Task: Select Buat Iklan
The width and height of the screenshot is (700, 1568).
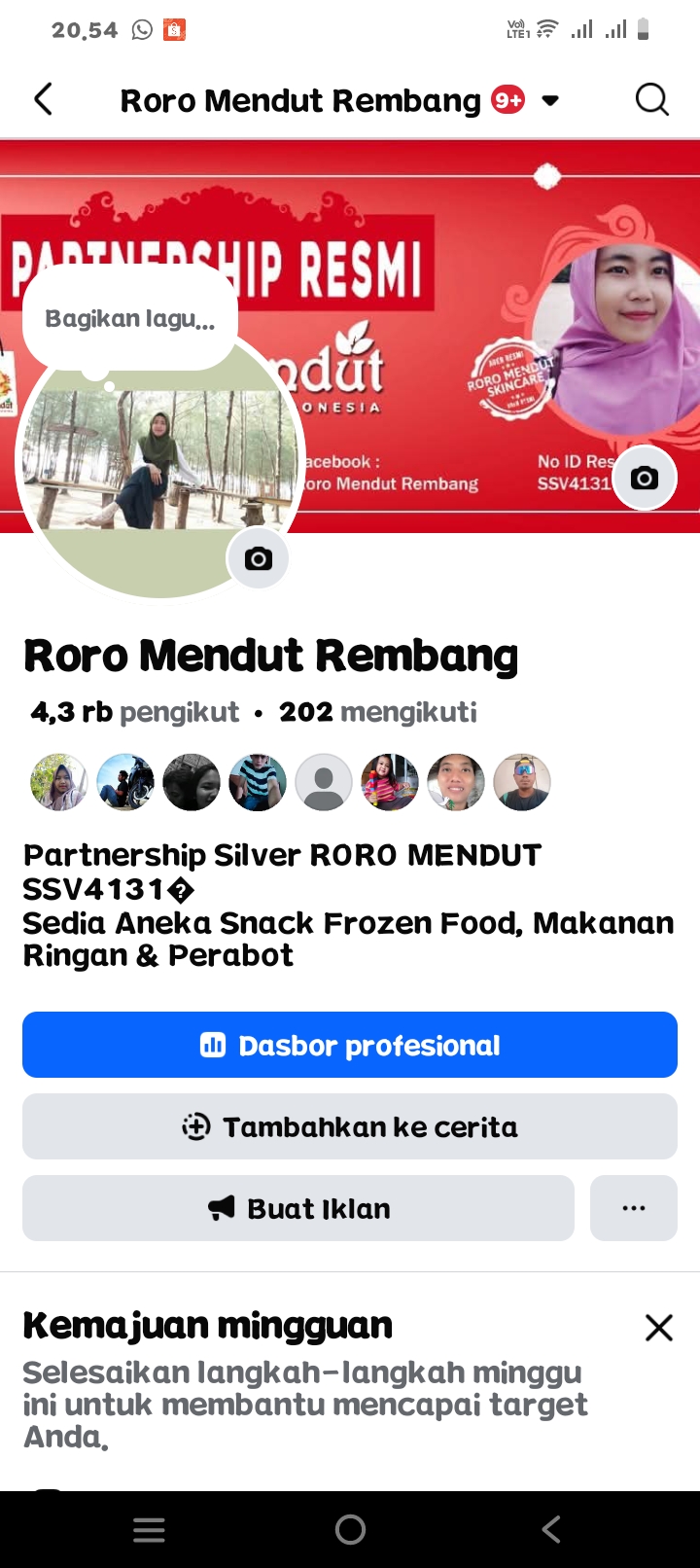Action: tap(298, 1209)
